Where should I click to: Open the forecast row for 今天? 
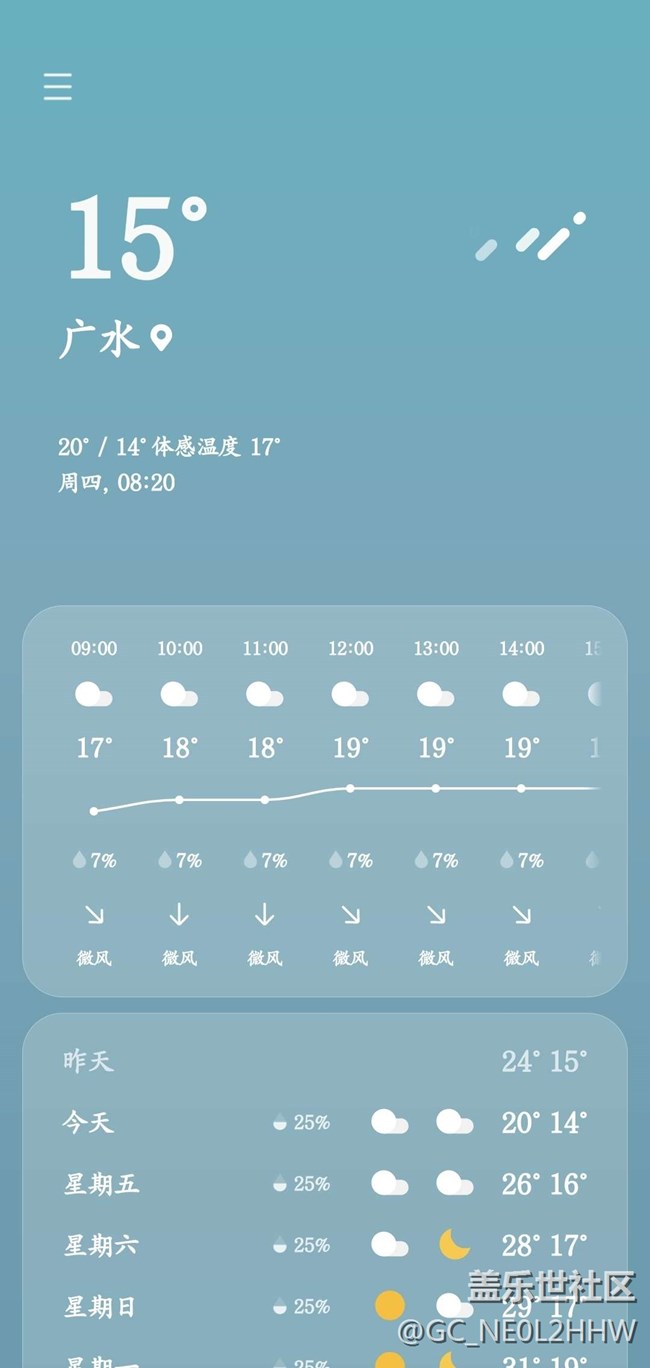pos(325,1122)
